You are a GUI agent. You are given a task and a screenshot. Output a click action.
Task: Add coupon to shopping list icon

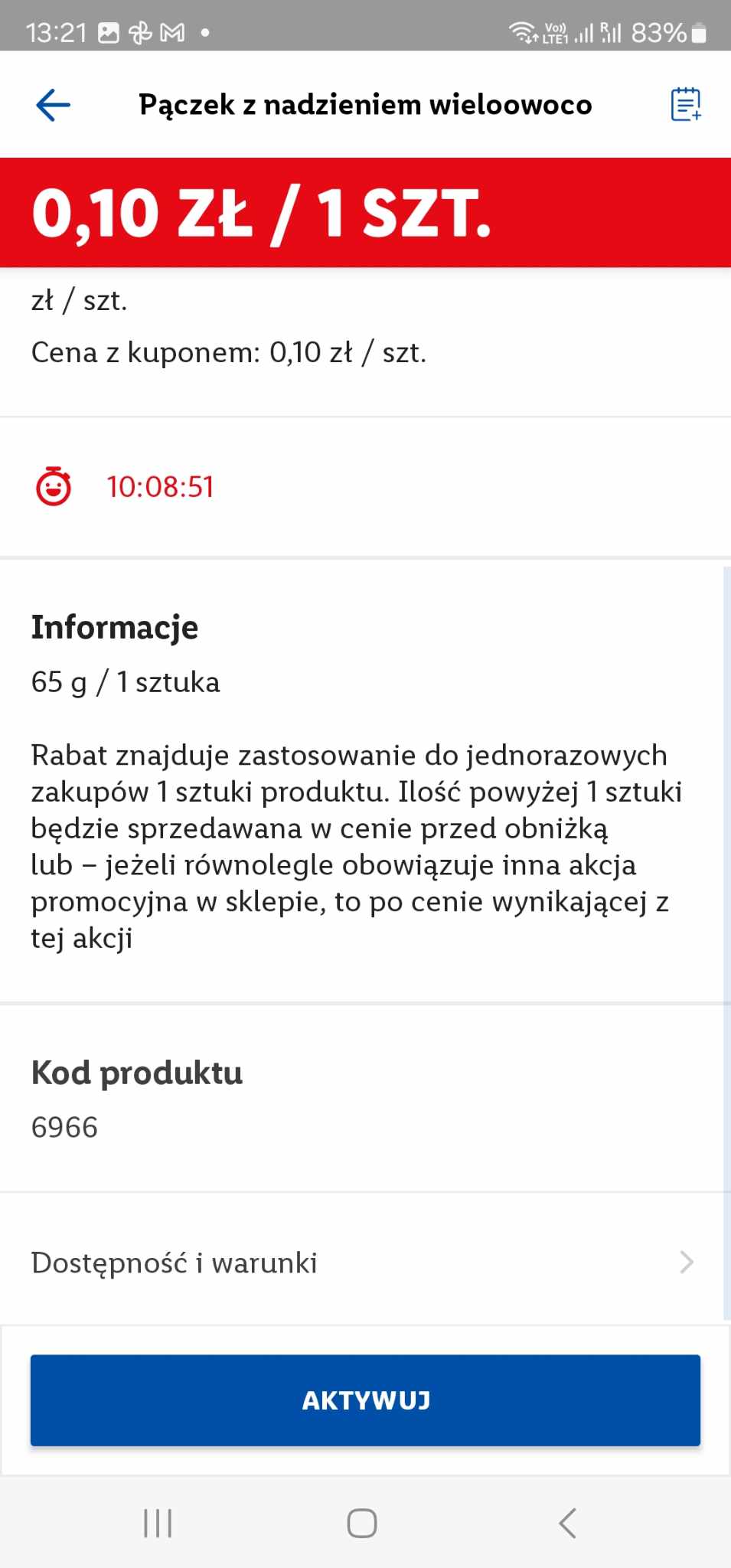click(685, 105)
